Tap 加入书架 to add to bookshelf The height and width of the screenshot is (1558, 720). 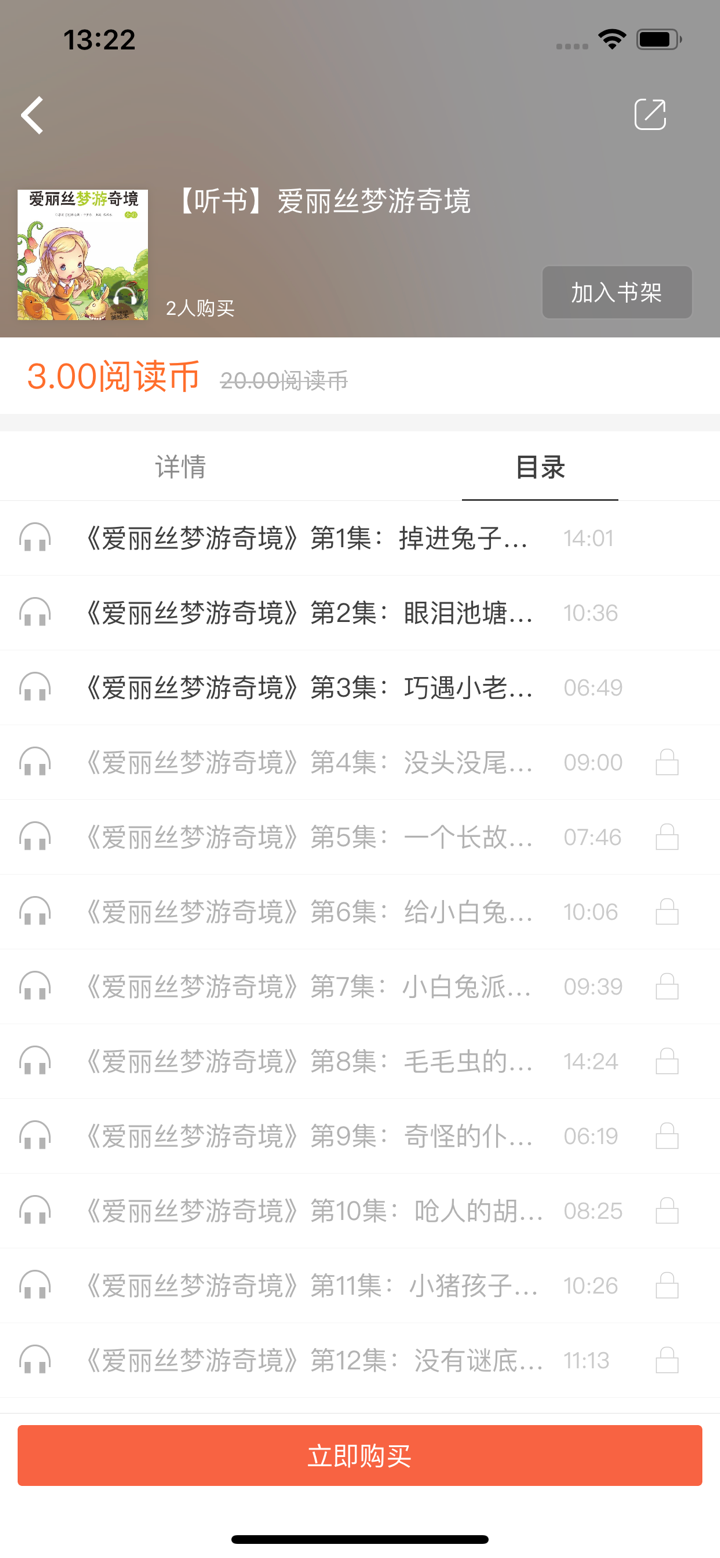pyautogui.click(x=616, y=292)
